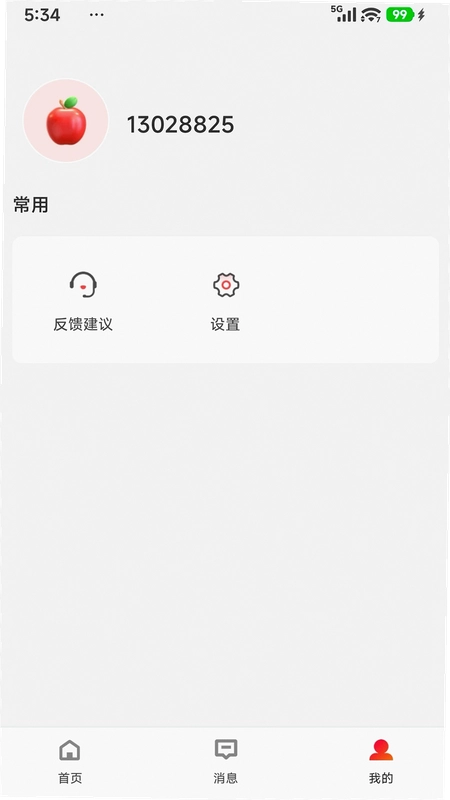Open the apple profile avatar
450x800 pixels.
tap(66, 120)
